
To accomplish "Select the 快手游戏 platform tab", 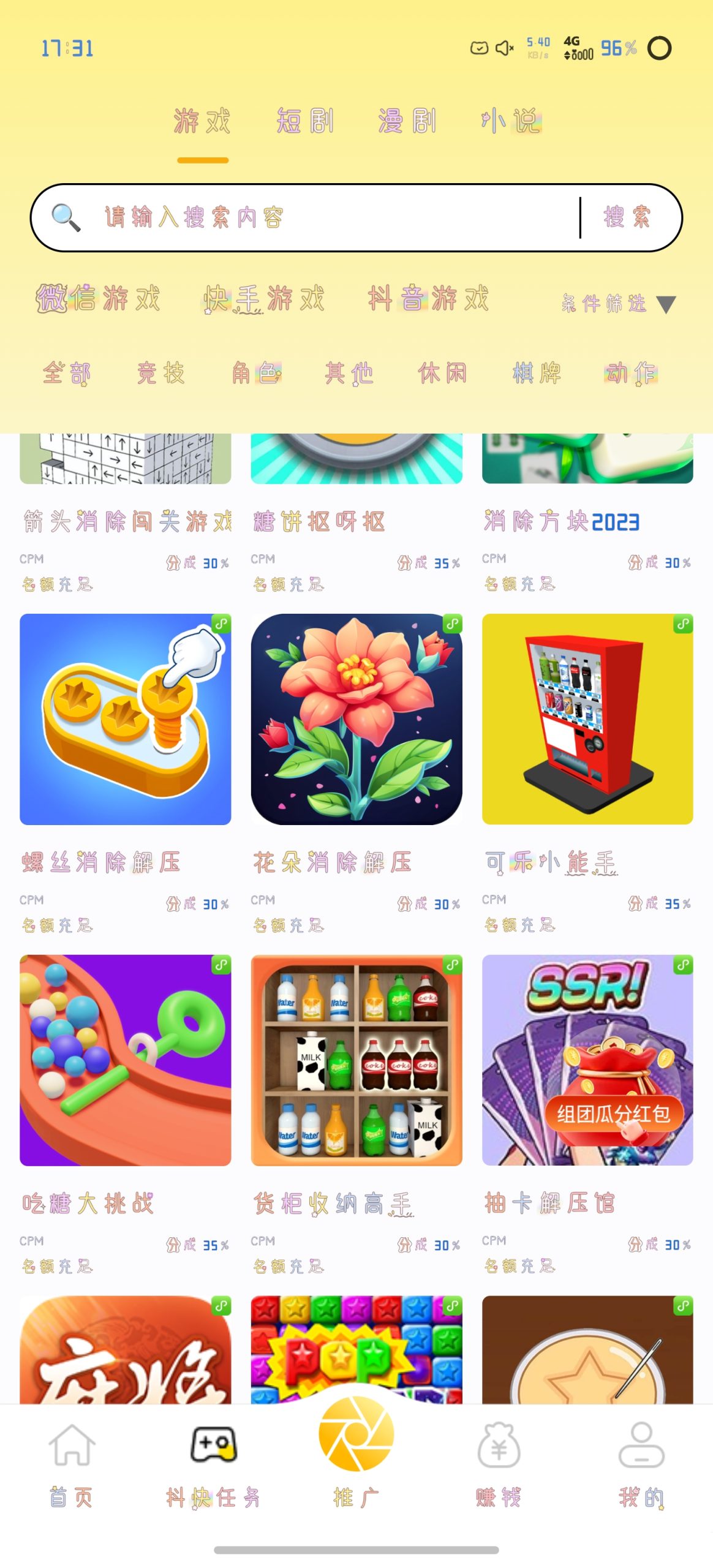I will (264, 300).
